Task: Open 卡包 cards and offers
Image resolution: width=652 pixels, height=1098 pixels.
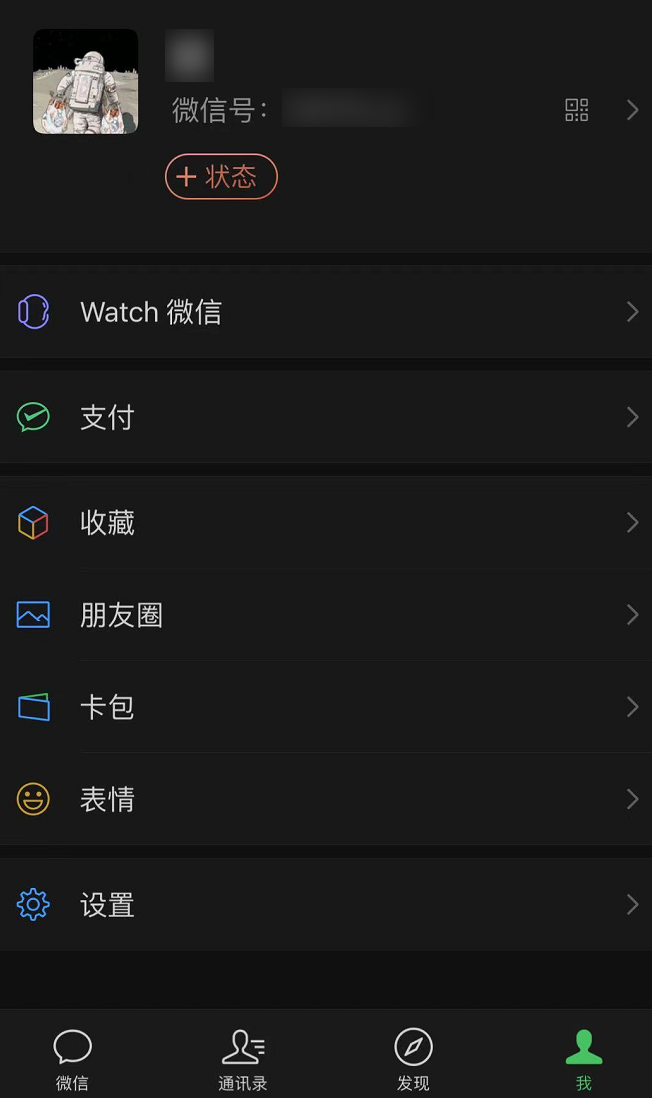Action: pyautogui.click(x=326, y=707)
